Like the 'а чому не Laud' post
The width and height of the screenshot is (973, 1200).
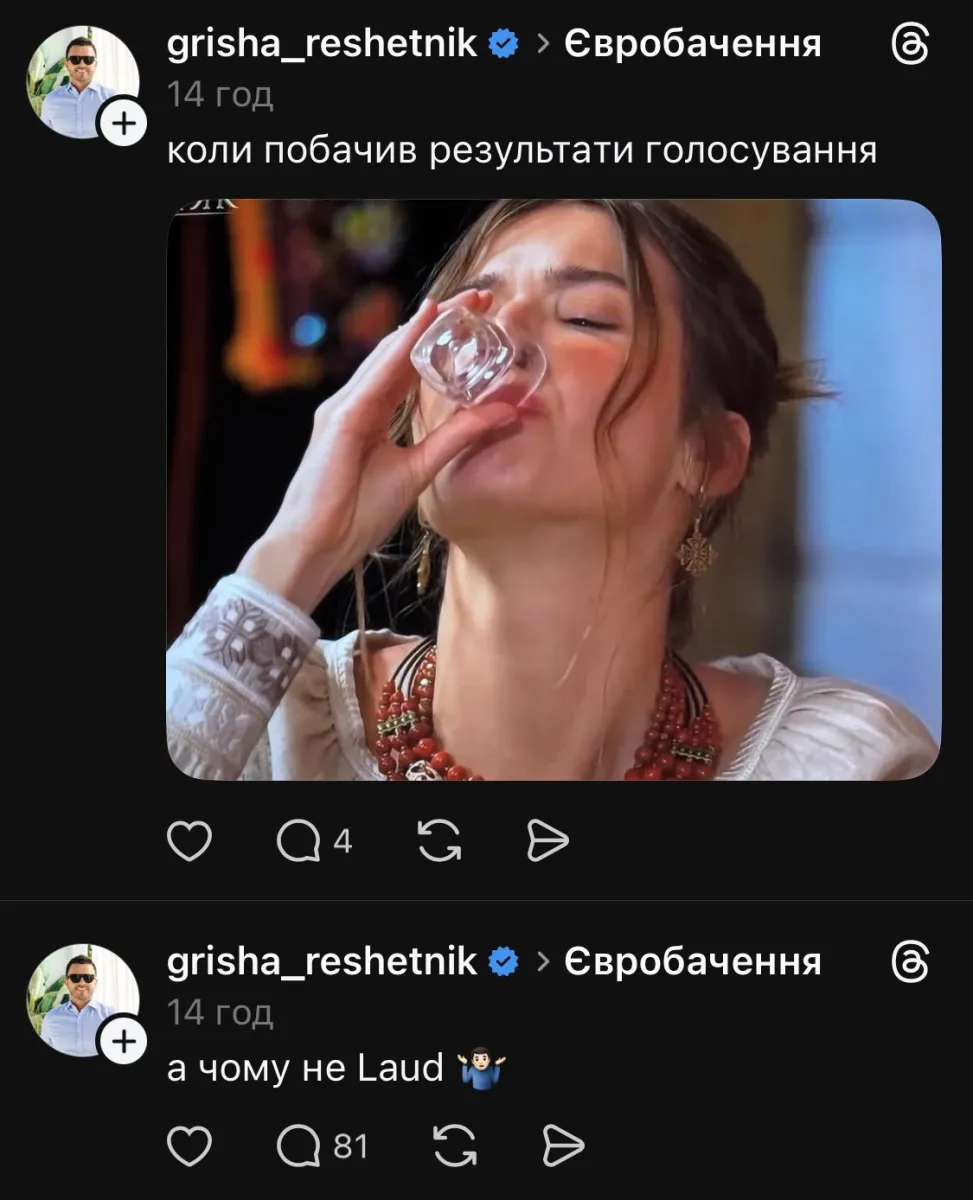188,1146
